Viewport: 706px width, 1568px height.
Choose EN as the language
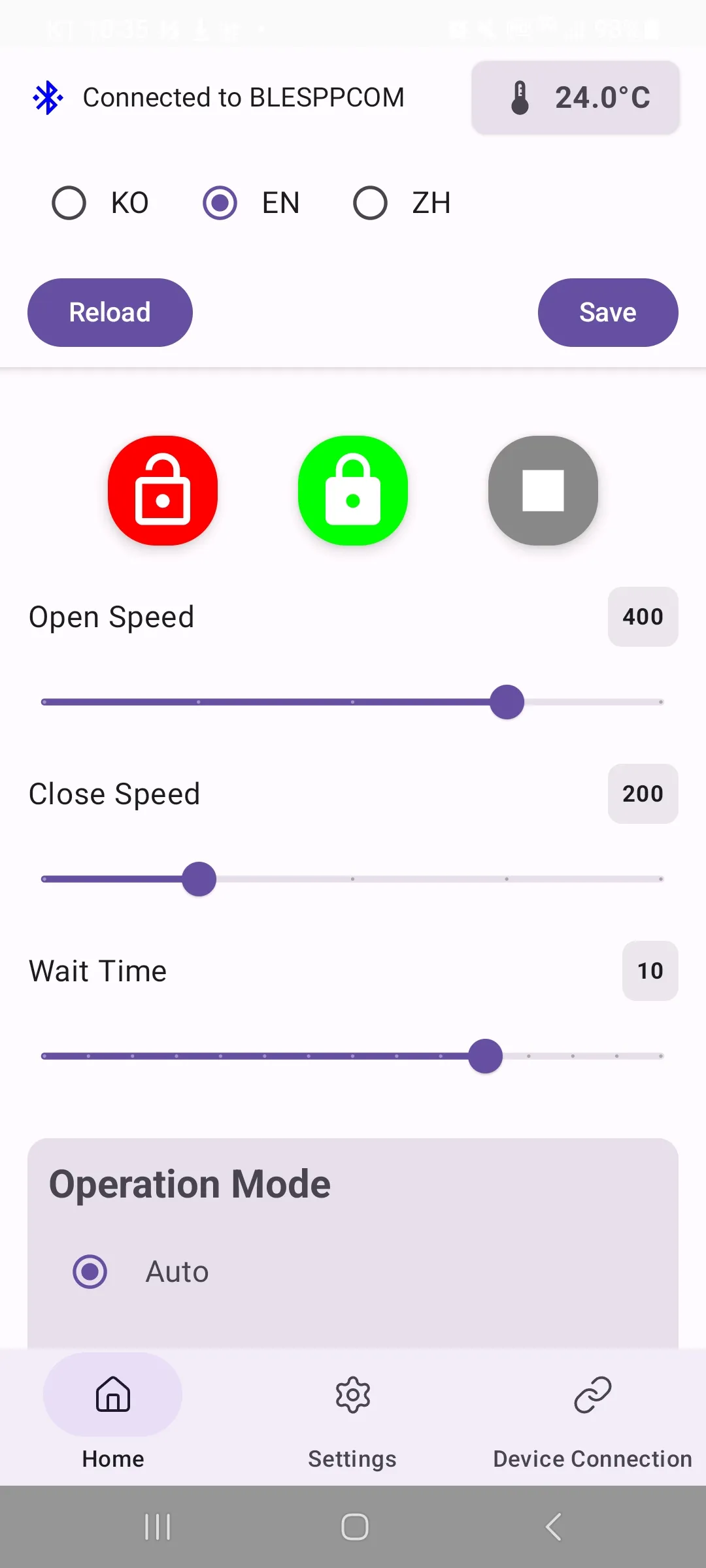coord(220,203)
